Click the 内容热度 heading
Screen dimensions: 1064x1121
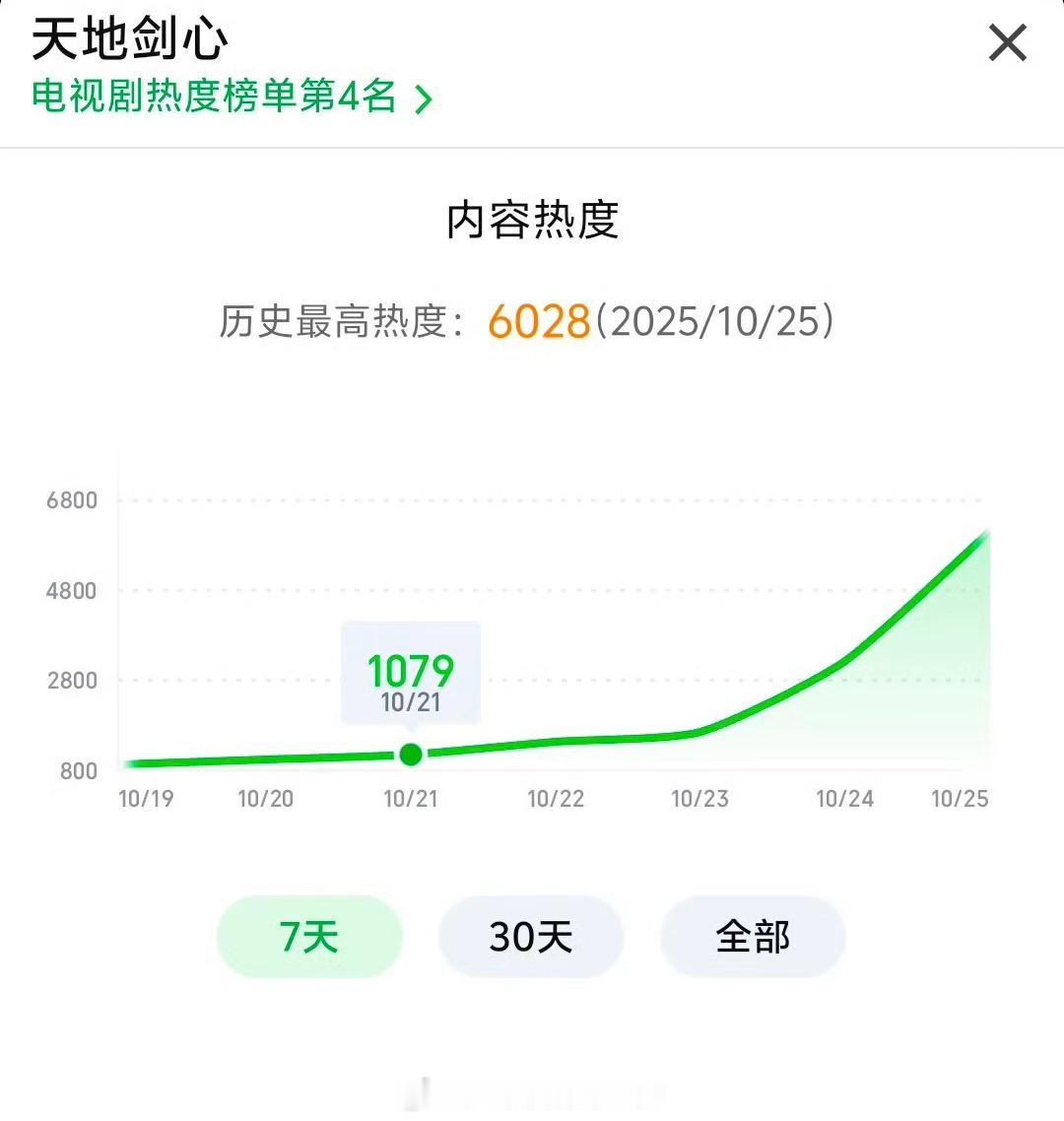(x=532, y=219)
